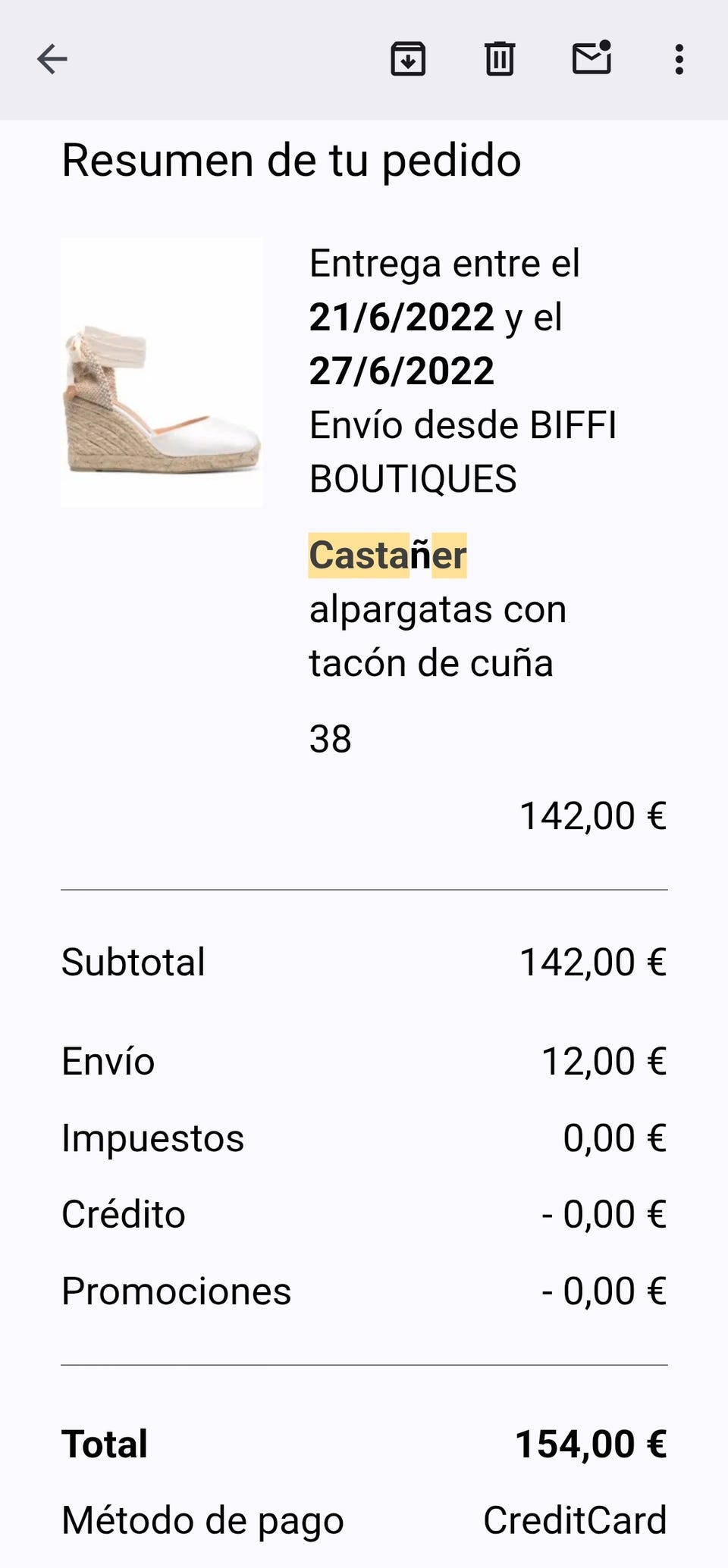Go back to the inbox
This screenshot has width=728, height=1568.
tap(52, 59)
